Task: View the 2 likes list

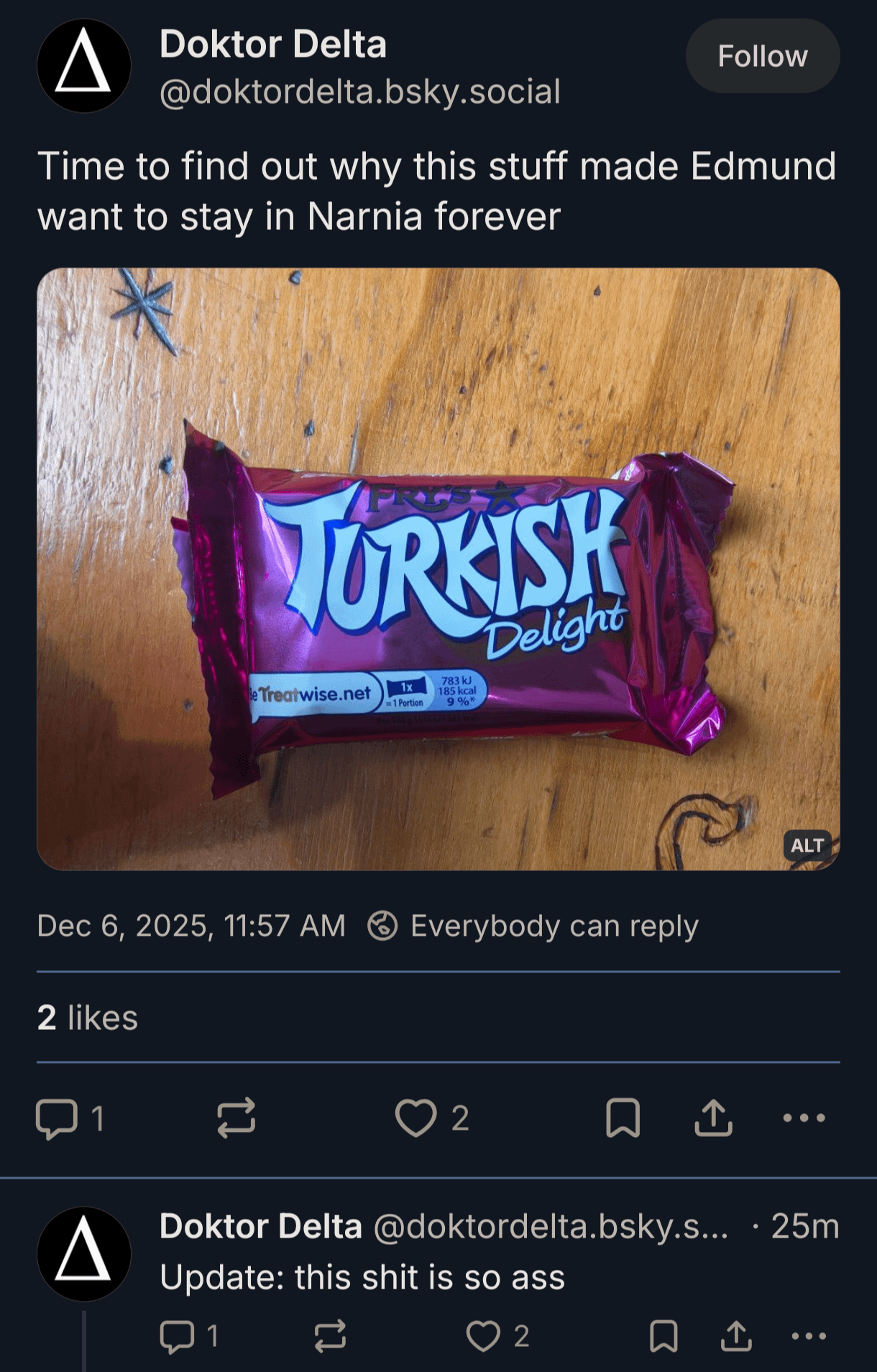Action: pos(87,1018)
